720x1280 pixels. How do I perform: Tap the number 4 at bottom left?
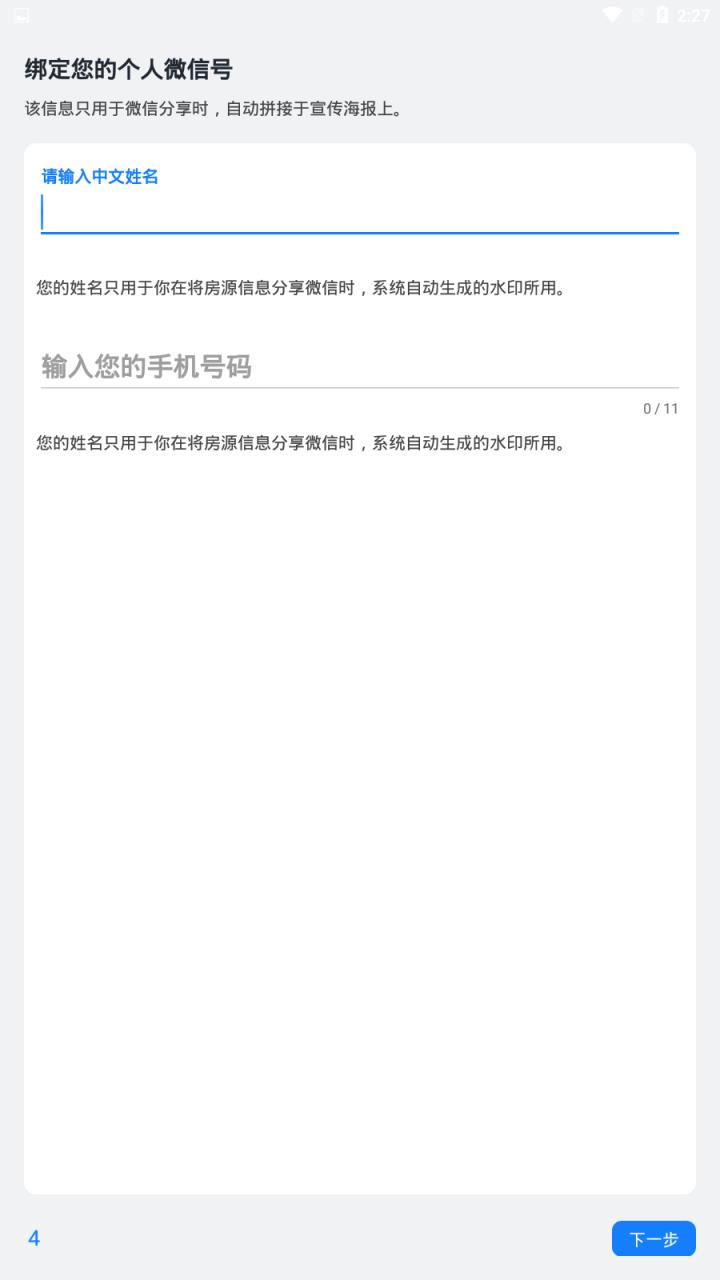coord(34,1238)
